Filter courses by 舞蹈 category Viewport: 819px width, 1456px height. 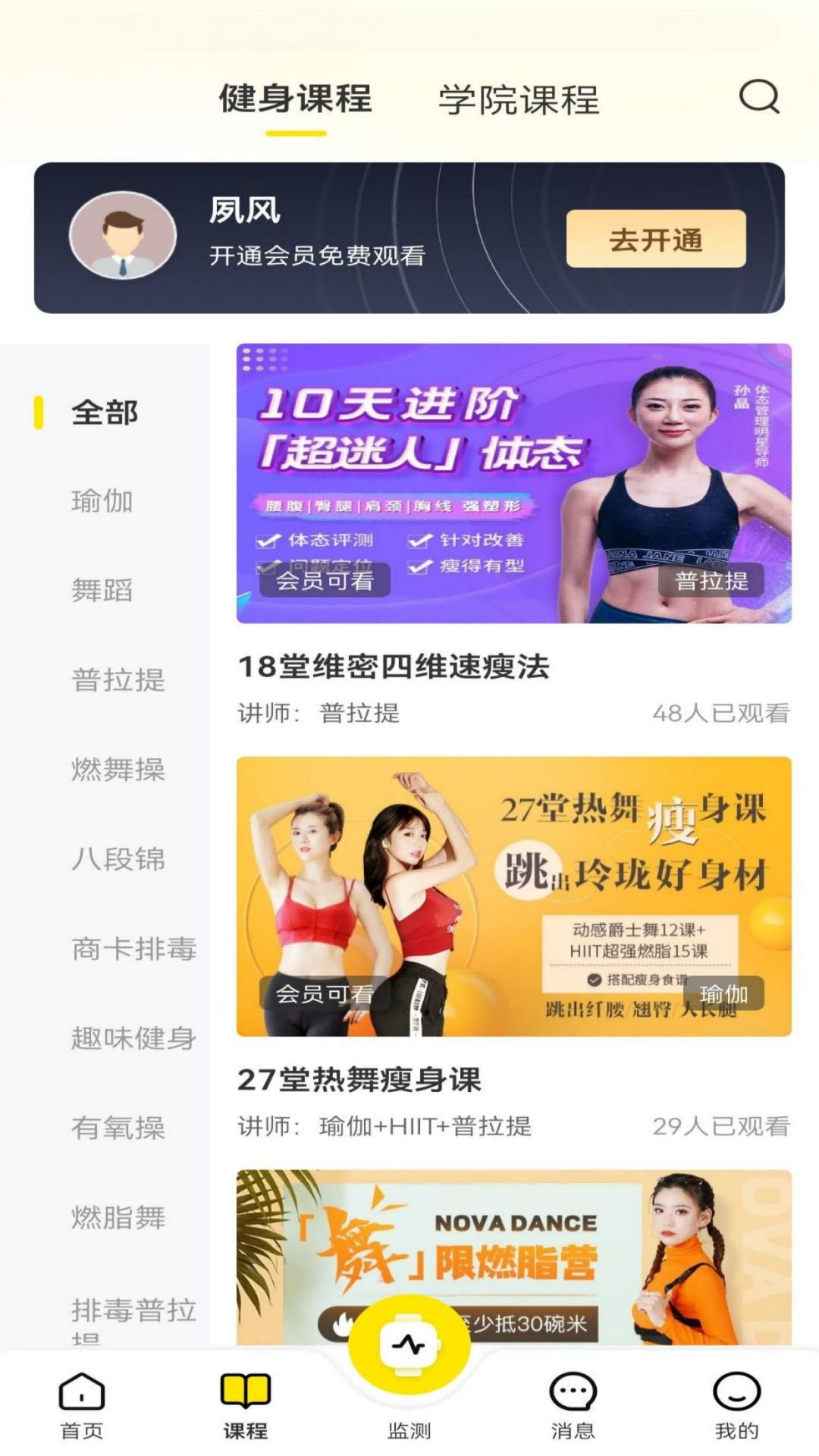click(102, 590)
